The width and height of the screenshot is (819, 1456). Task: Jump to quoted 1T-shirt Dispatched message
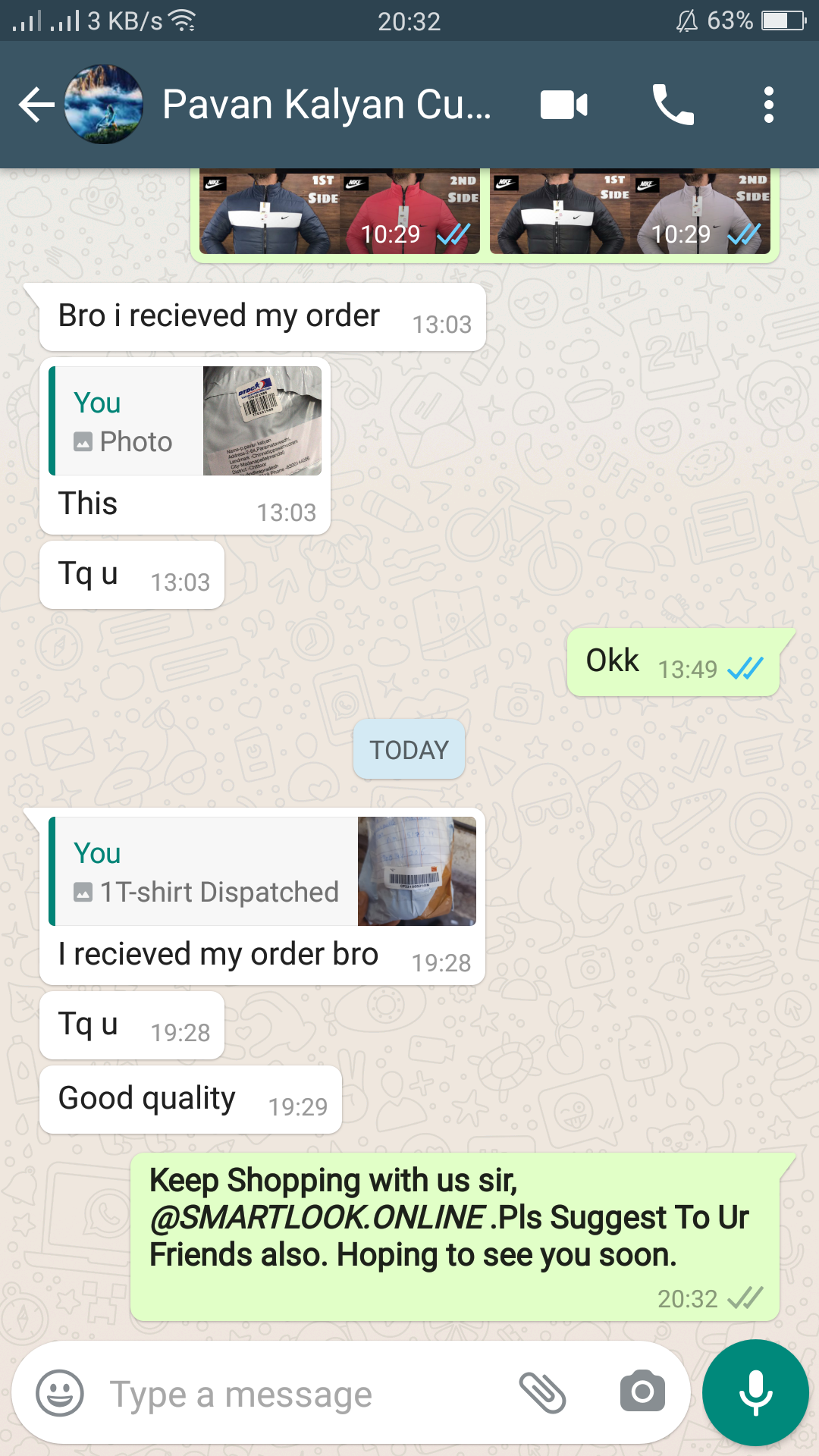262,871
